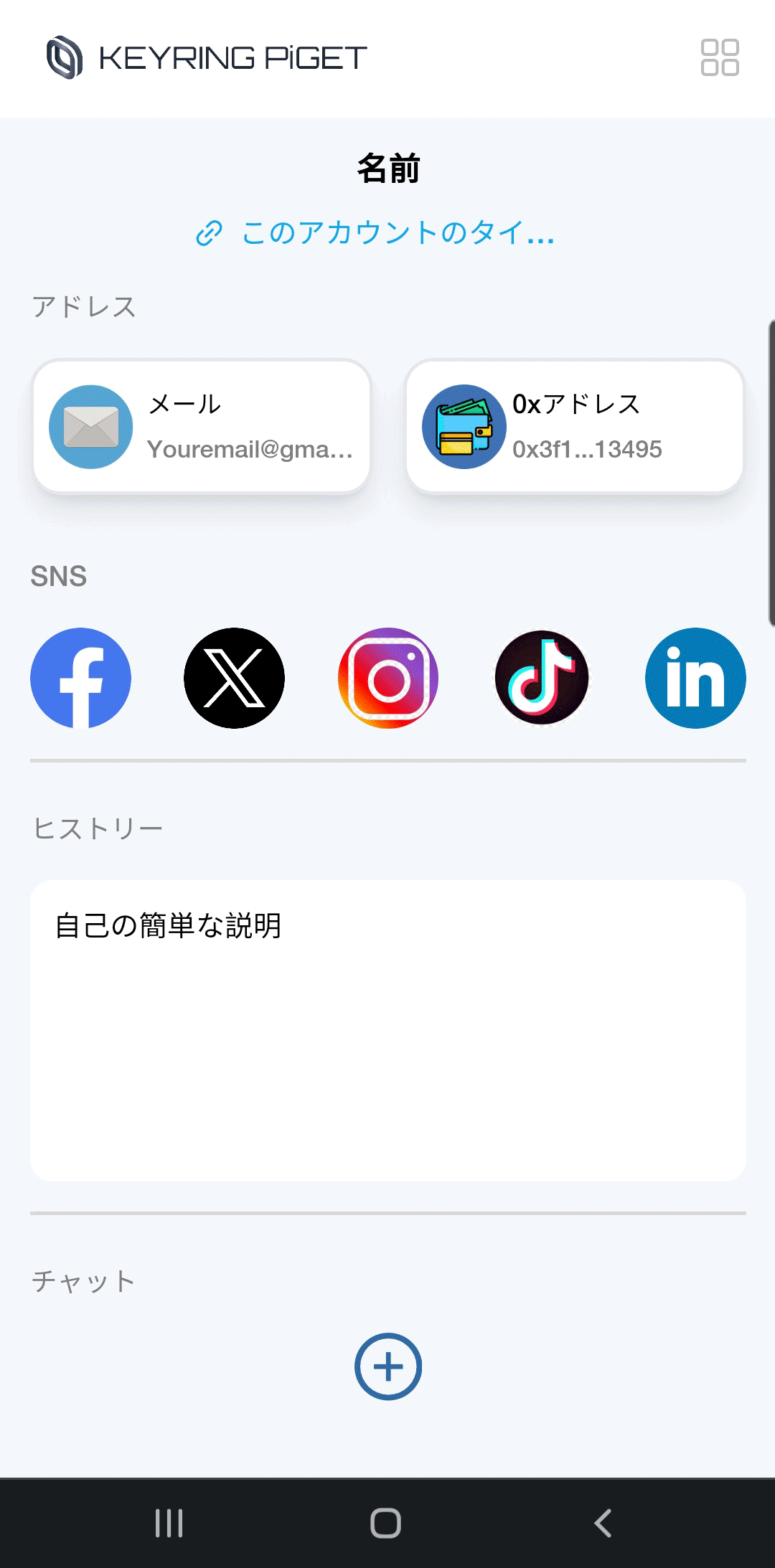The height and width of the screenshot is (1568, 775).
Task: Open the Facebook SNS icon
Action: tap(81, 678)
